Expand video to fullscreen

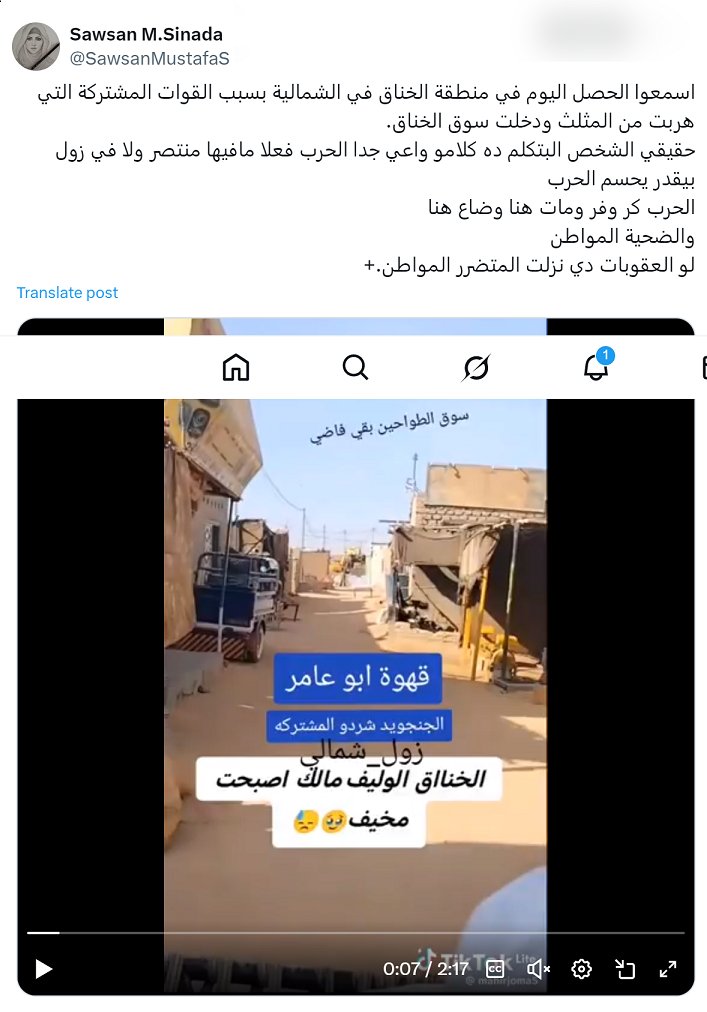coord(668,968)
